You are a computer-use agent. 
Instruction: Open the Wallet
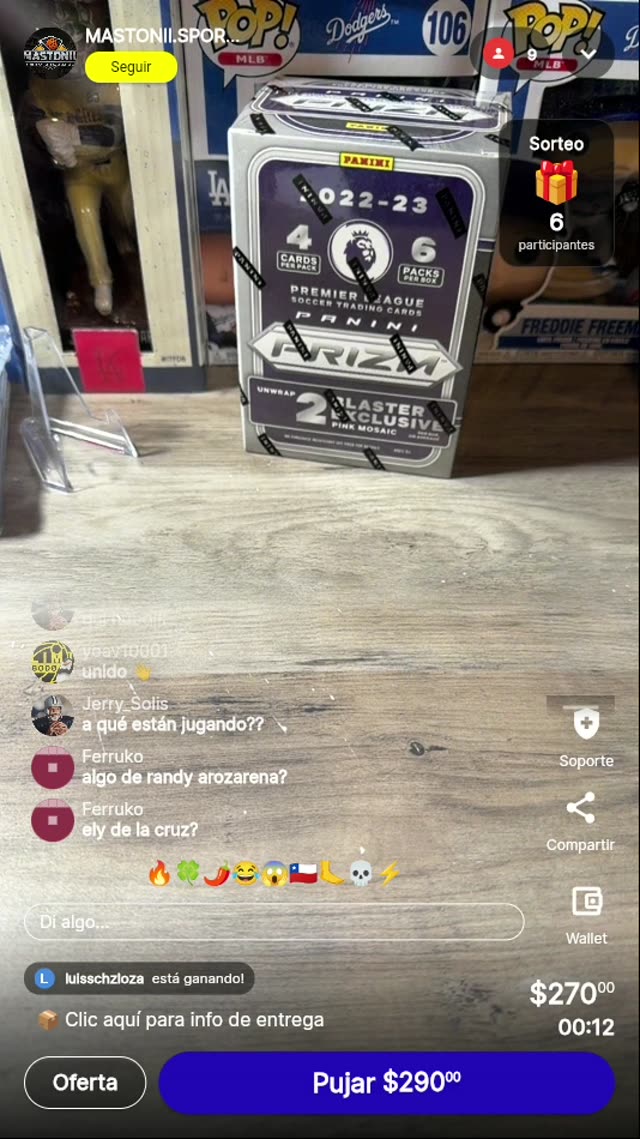point(586,912)
